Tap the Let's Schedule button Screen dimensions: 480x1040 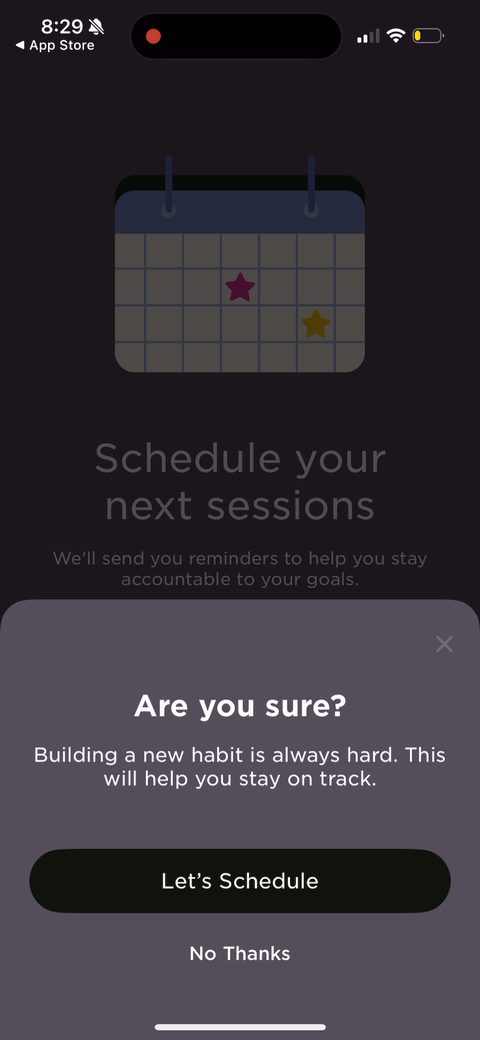240,881
